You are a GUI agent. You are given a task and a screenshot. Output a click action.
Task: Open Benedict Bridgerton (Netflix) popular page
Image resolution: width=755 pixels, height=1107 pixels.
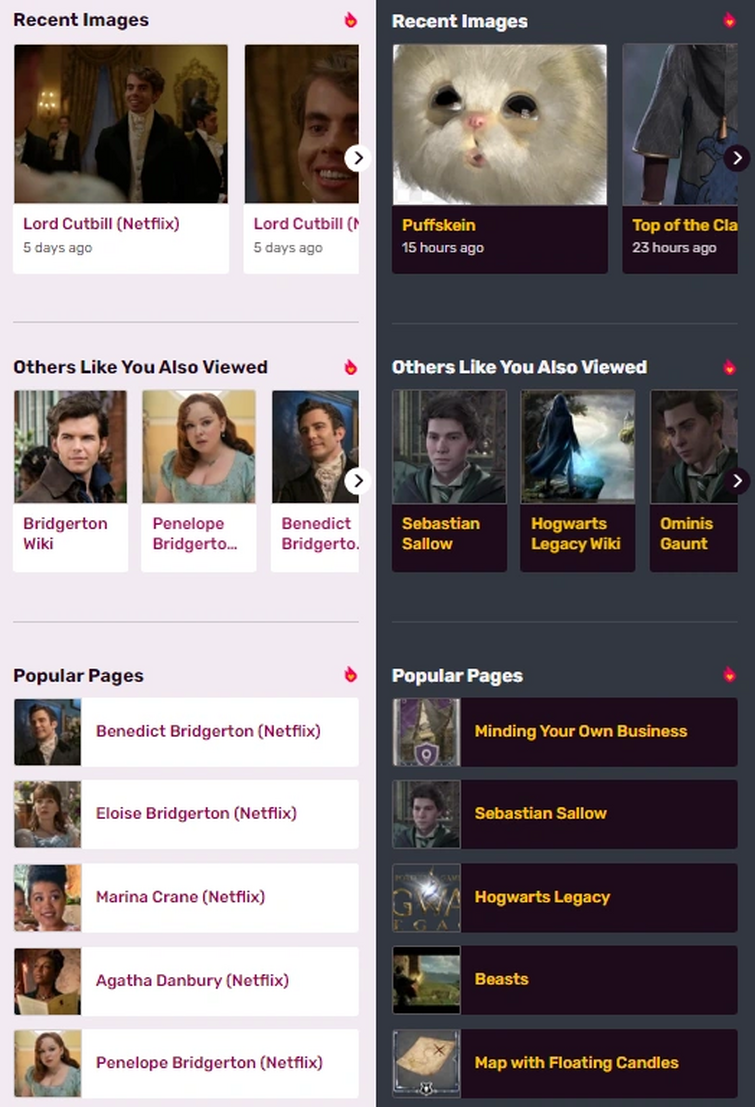coord(208,731)
